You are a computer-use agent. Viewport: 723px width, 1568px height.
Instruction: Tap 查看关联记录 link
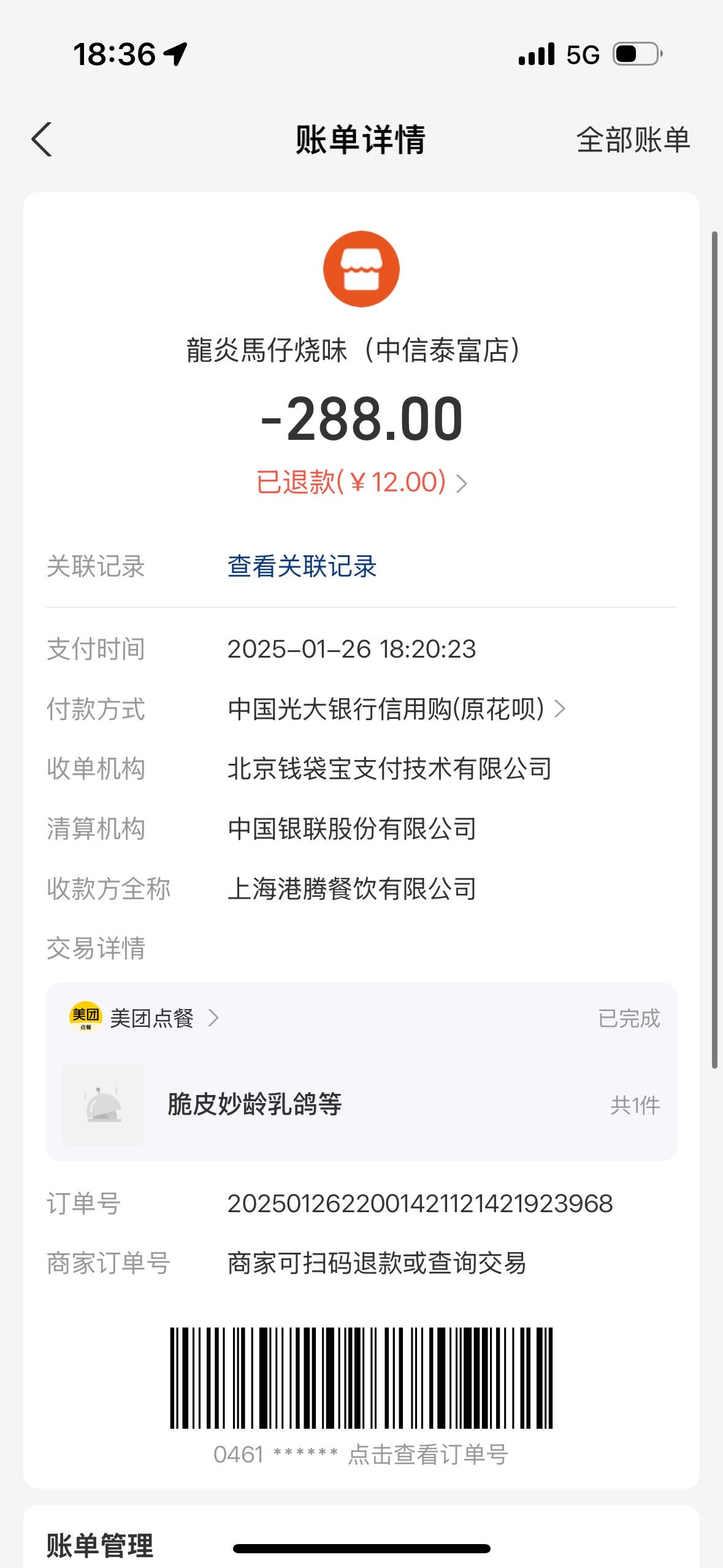click(302, 566)
